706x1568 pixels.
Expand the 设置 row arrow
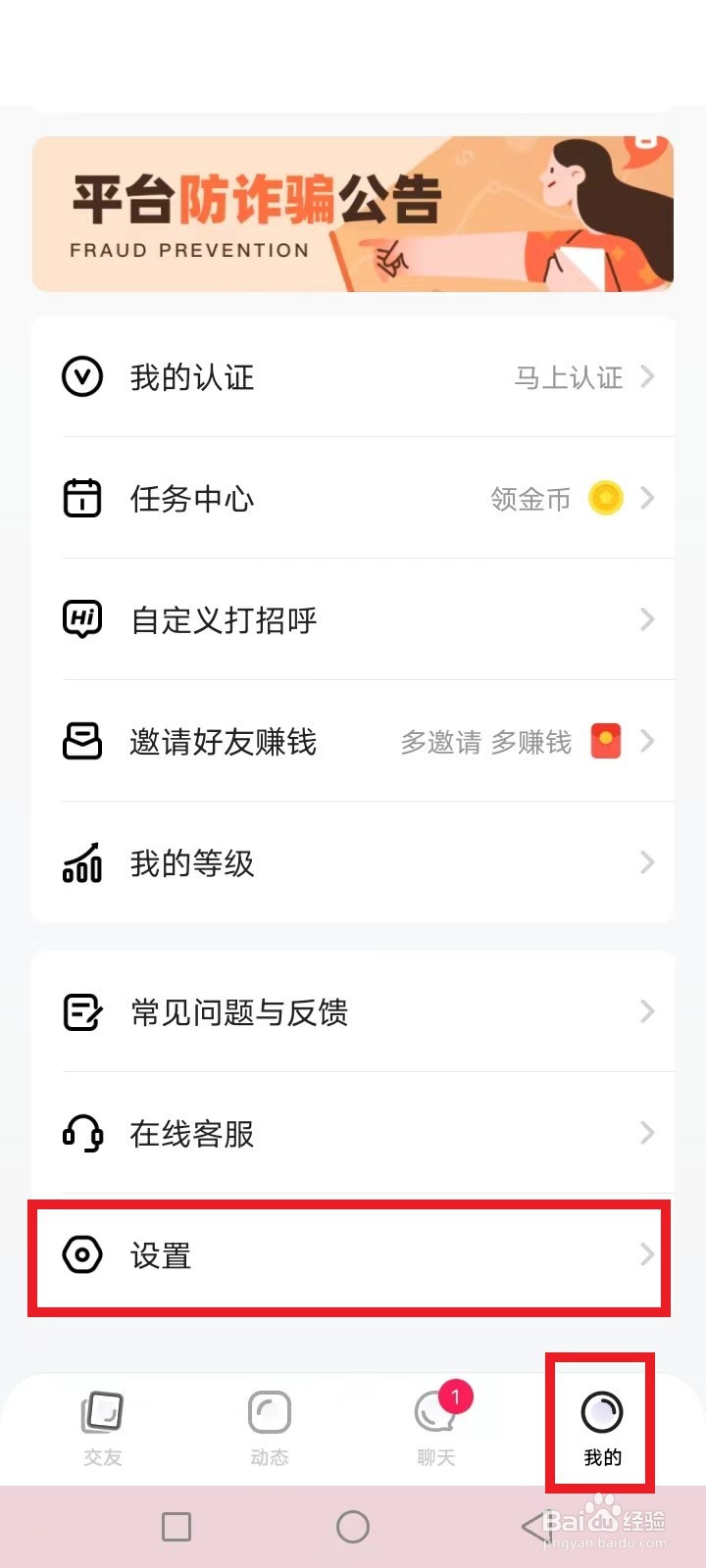(x=646, y=1255)
